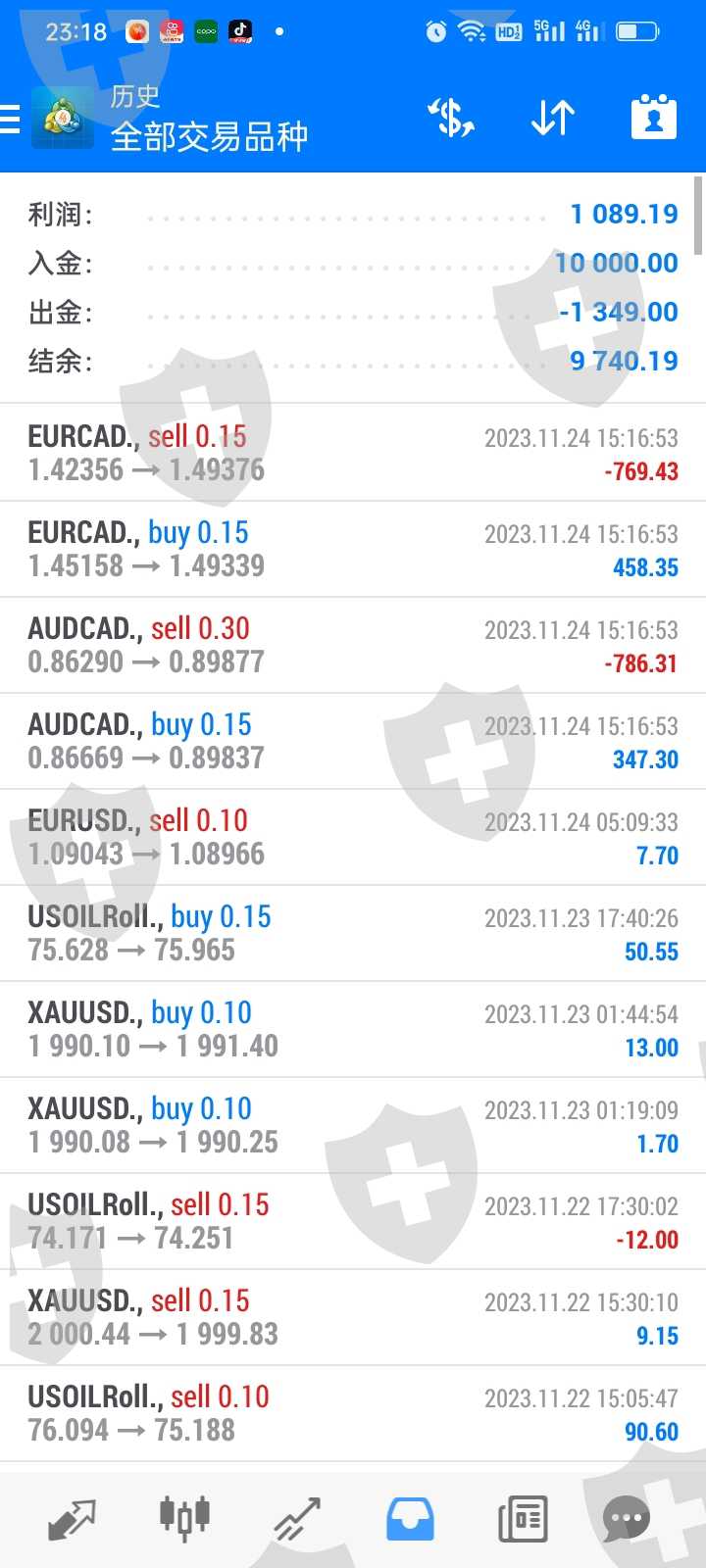The image size is (706, 1568).
Task: Choose the history period via the calendar icon
Action: click(x=654, y=119)
